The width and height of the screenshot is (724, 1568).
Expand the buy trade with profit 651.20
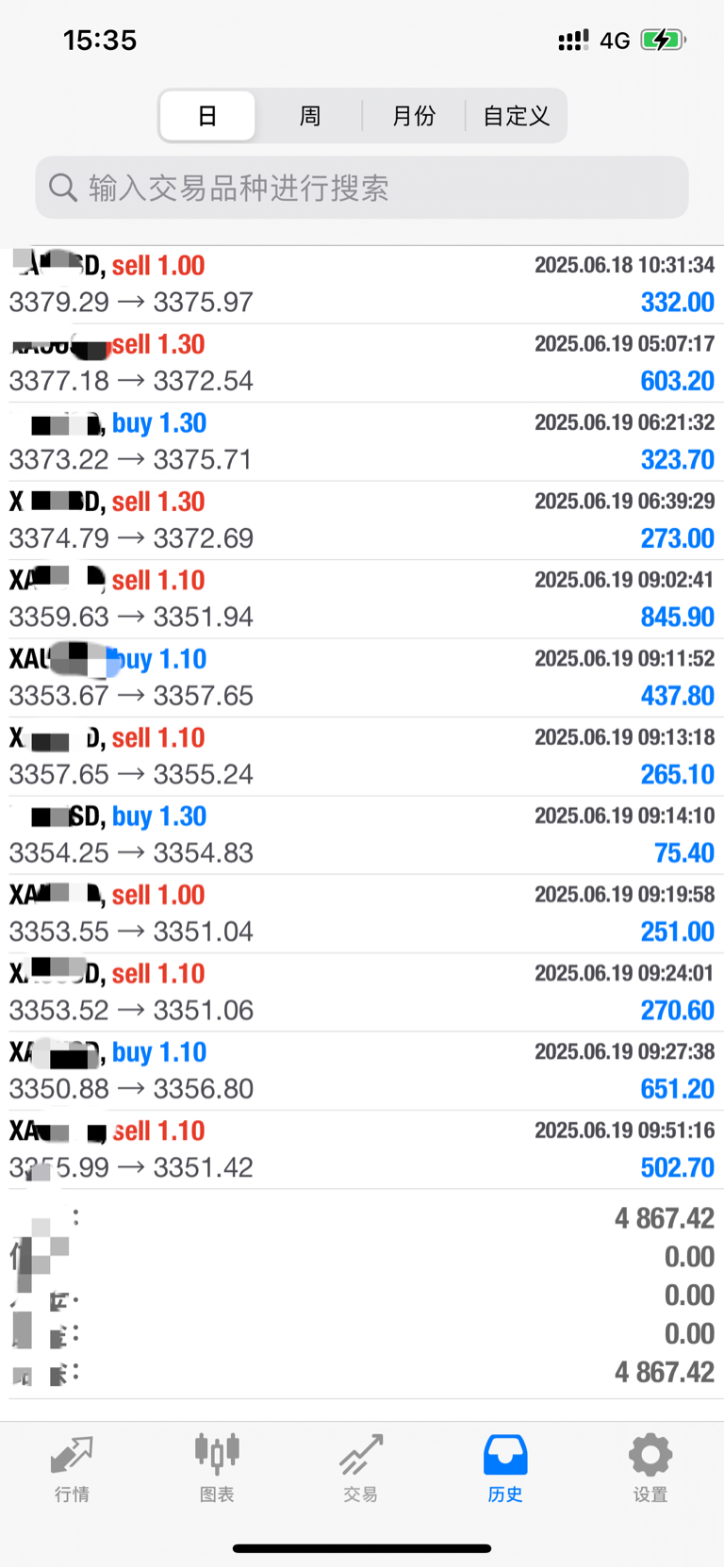point(362,1071)
